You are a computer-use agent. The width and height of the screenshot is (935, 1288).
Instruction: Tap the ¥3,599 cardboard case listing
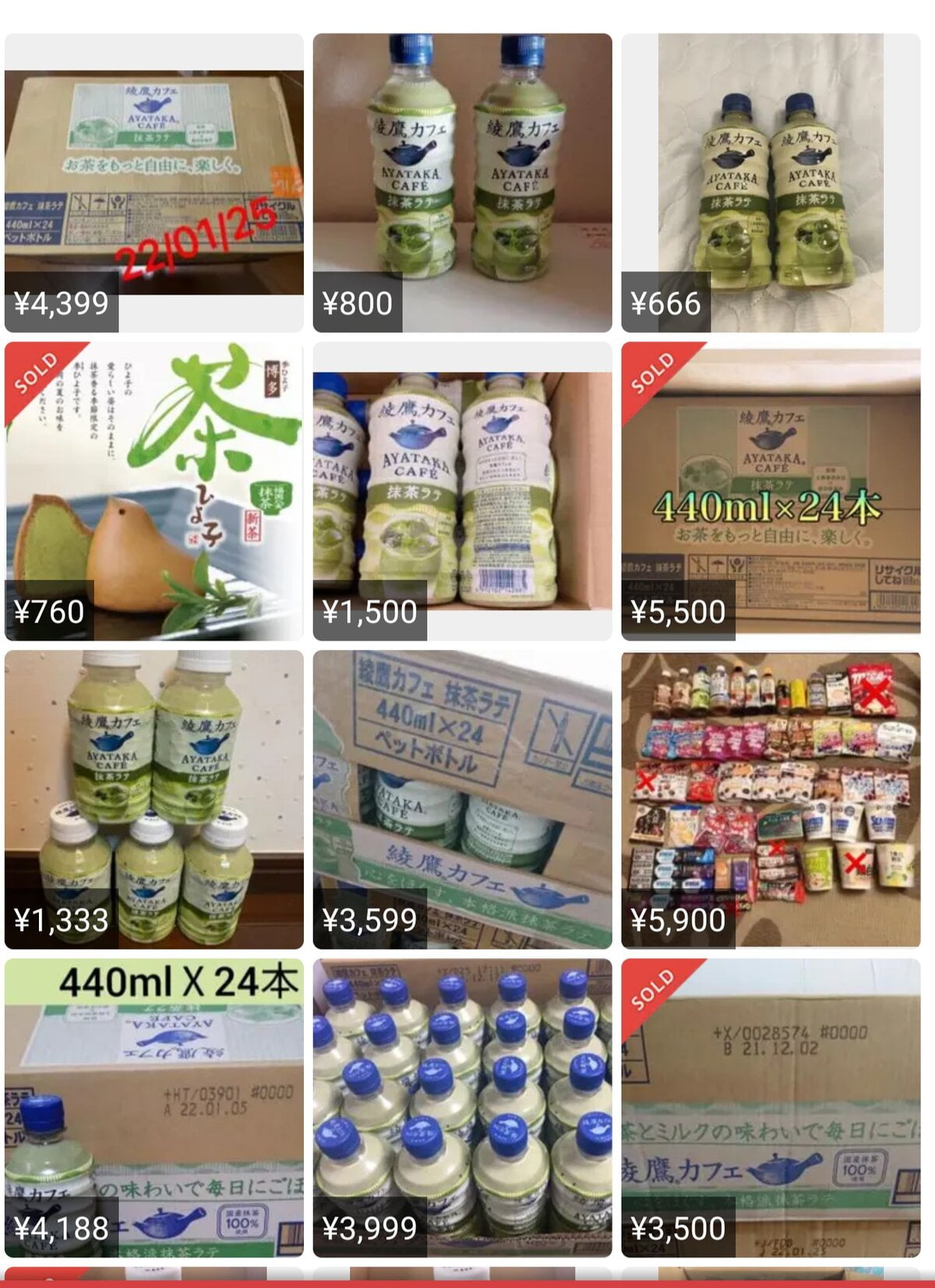[462, 799]
